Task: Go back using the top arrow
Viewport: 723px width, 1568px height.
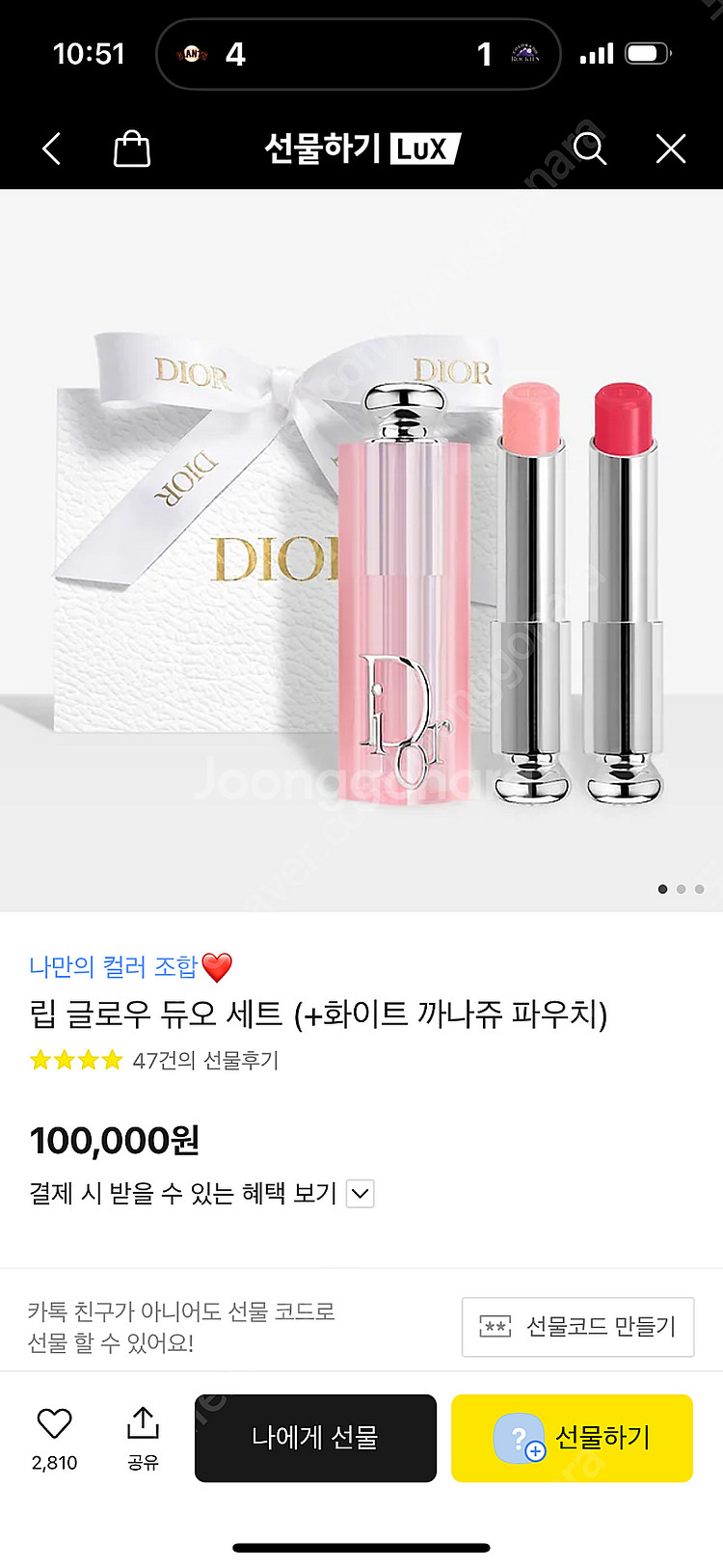Action: [x=52, y=149]
